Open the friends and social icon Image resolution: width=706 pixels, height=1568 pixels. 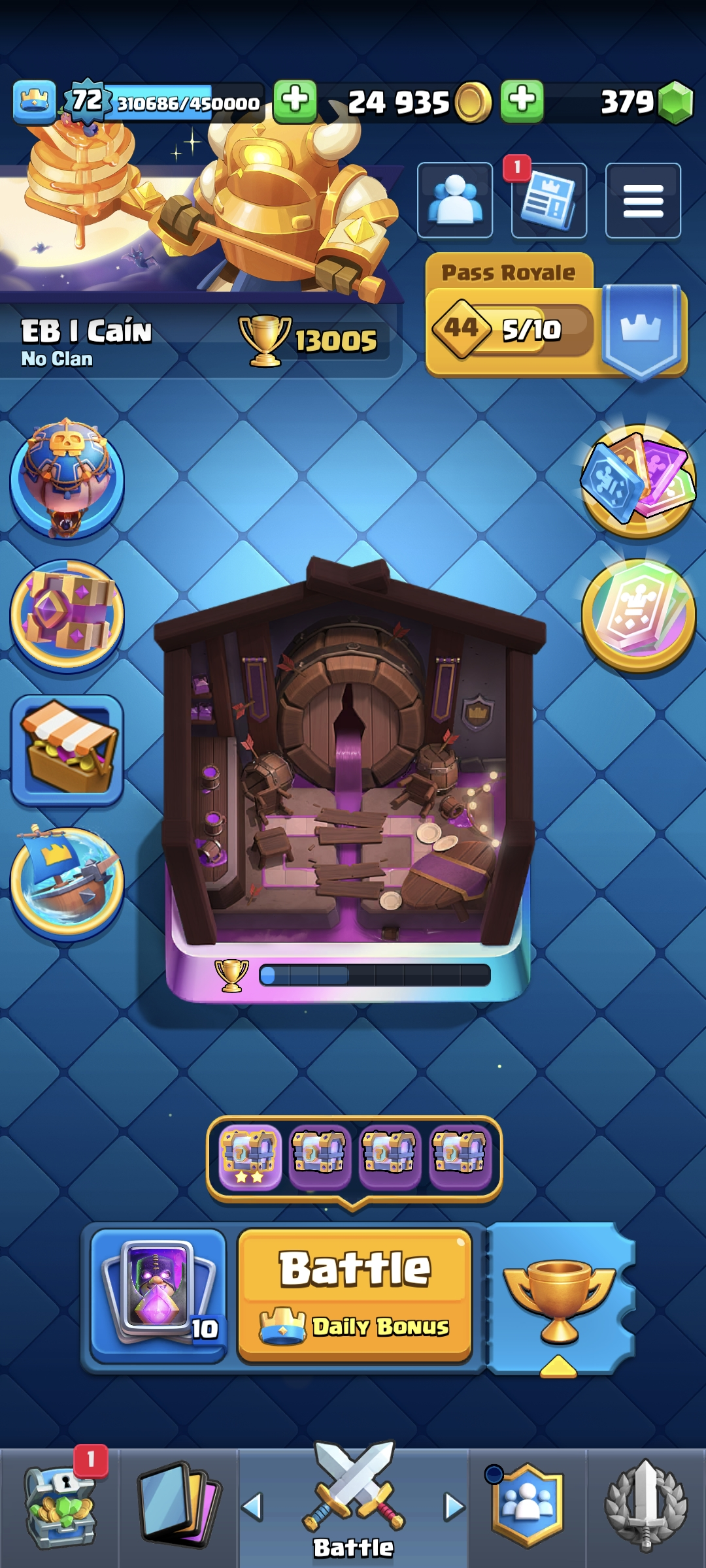point(455,201)
